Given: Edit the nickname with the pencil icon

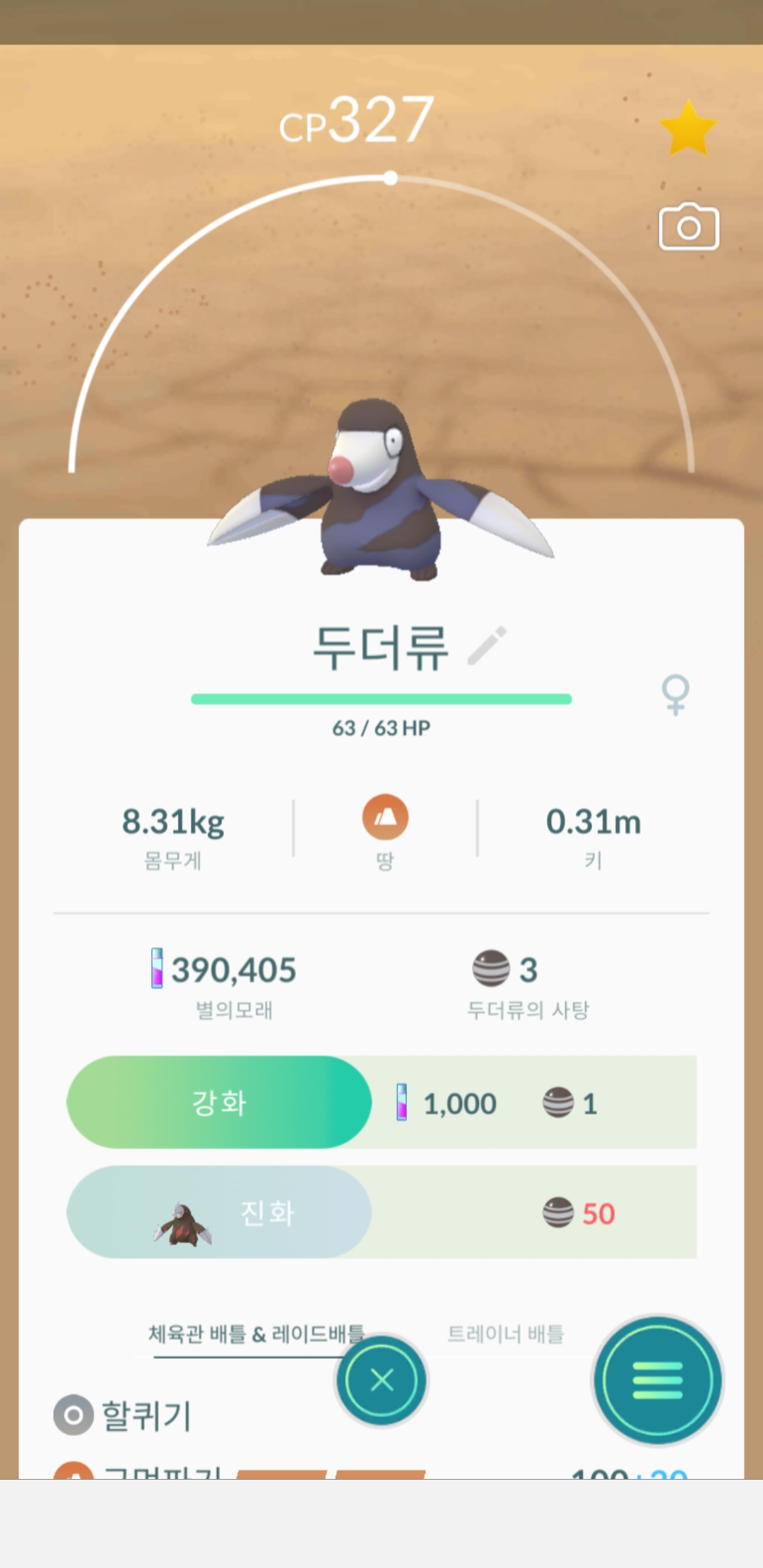Looking at the screenshot, I should tap(487, 645).
